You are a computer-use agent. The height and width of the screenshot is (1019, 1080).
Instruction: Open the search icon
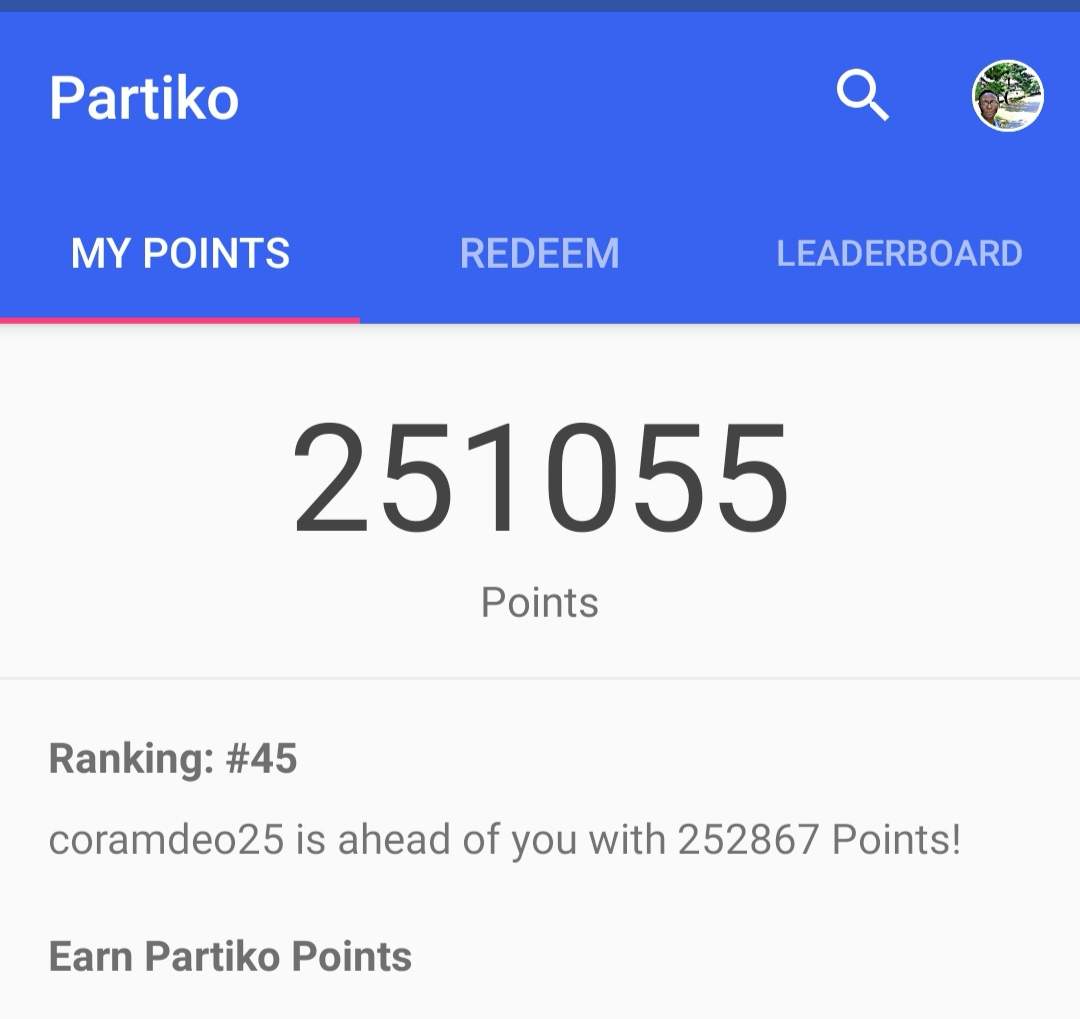tap(862, 96)
